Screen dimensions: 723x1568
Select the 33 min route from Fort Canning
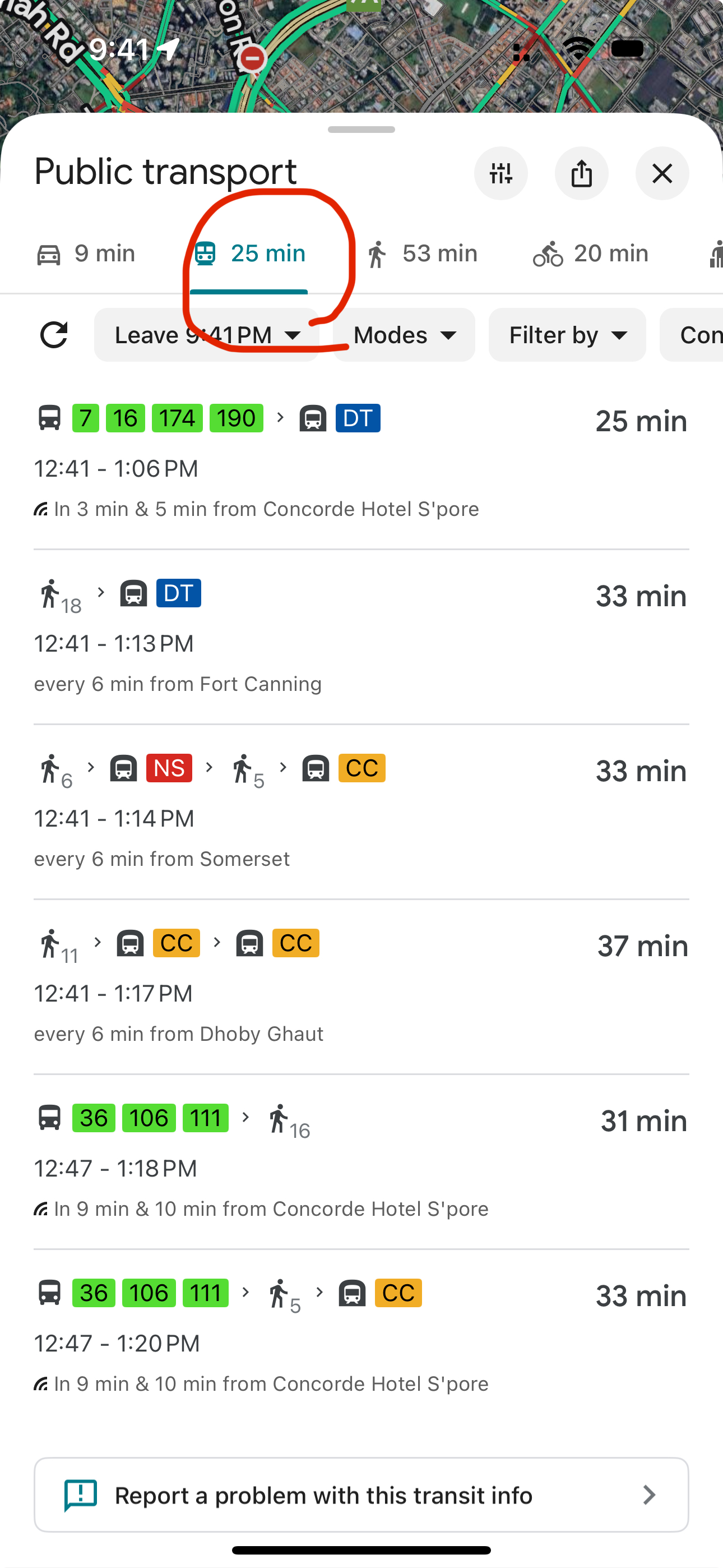point(361,637)
